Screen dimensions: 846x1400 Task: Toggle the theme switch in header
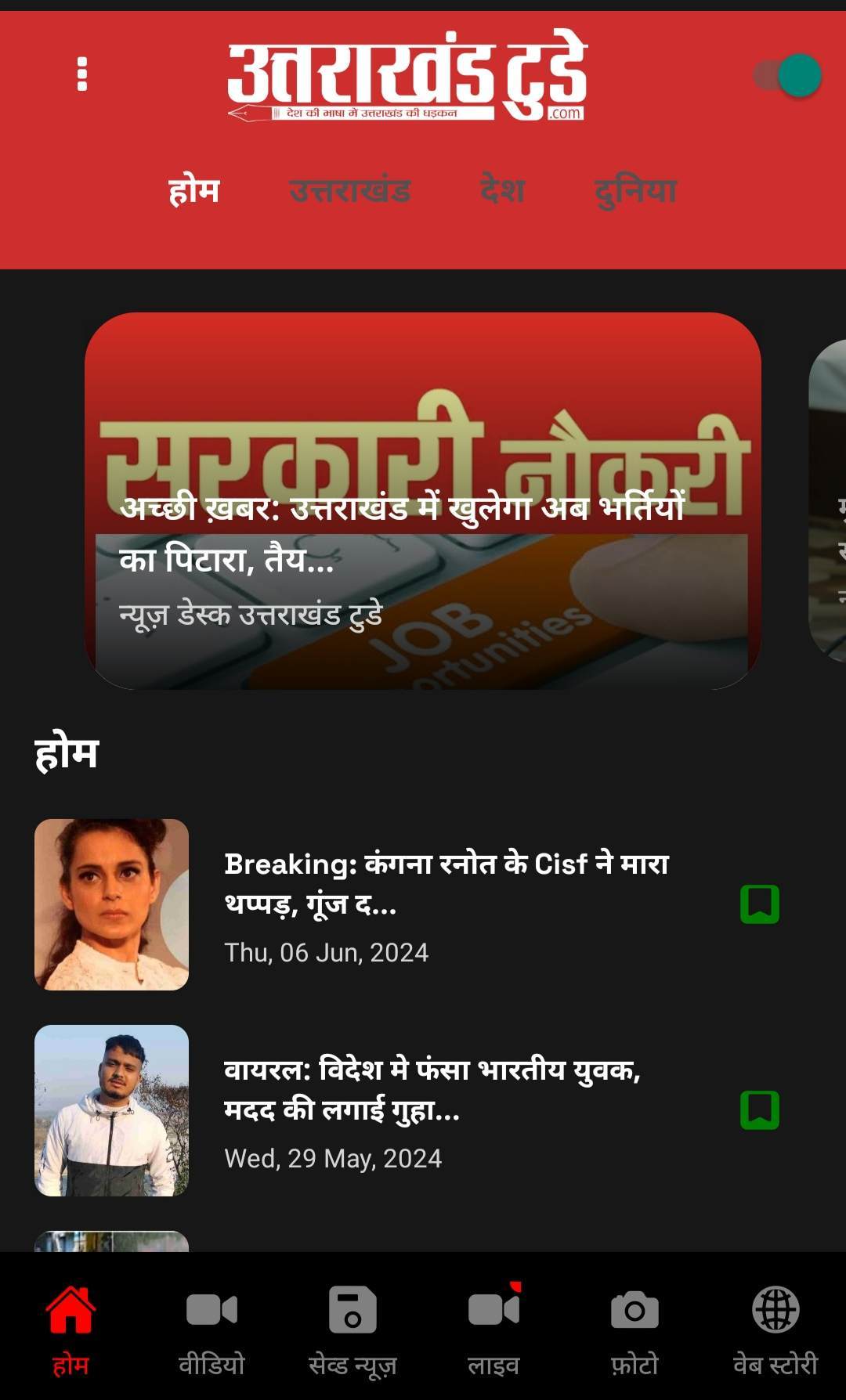point(788,76)
